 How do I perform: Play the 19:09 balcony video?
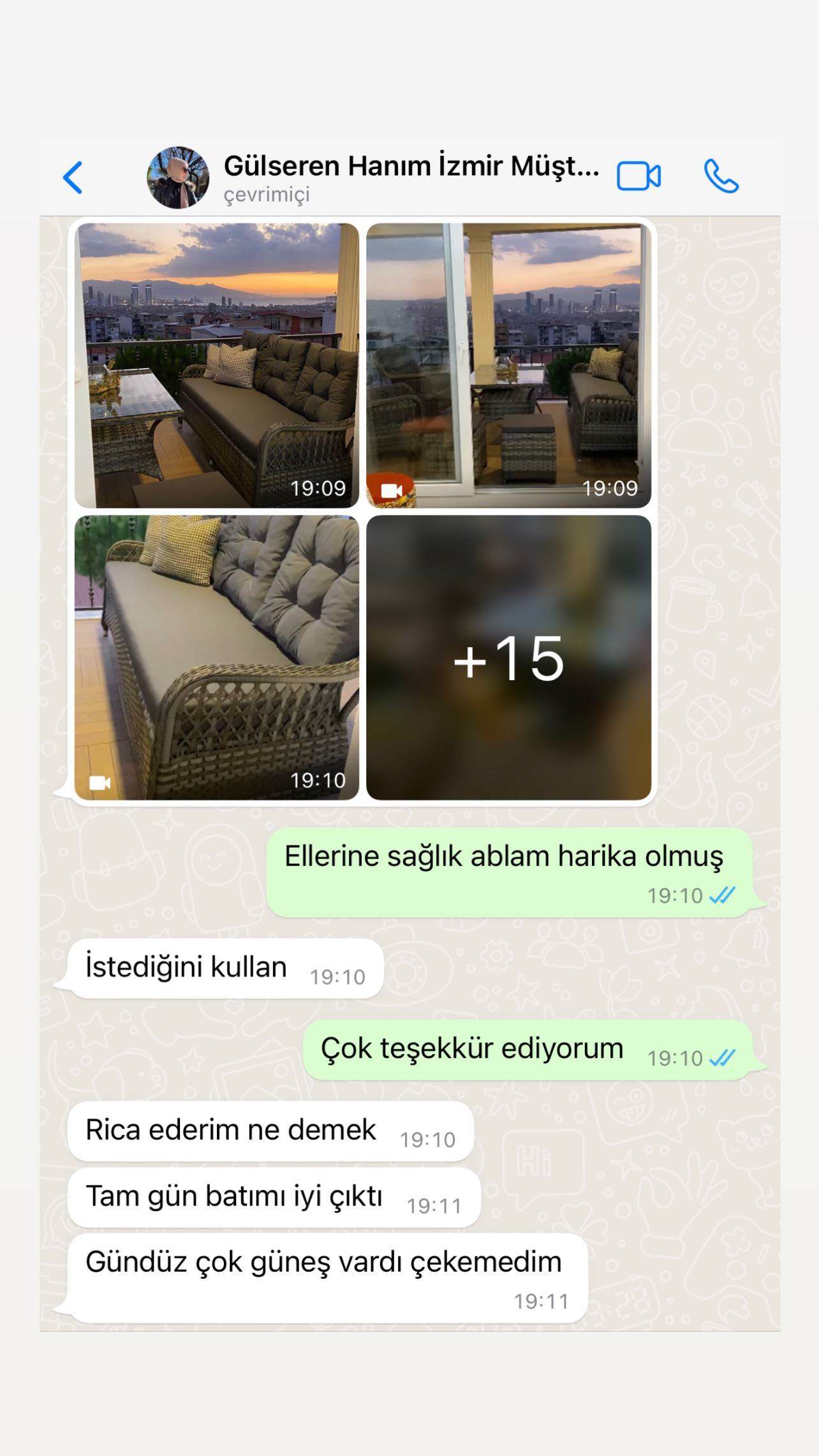508,365
